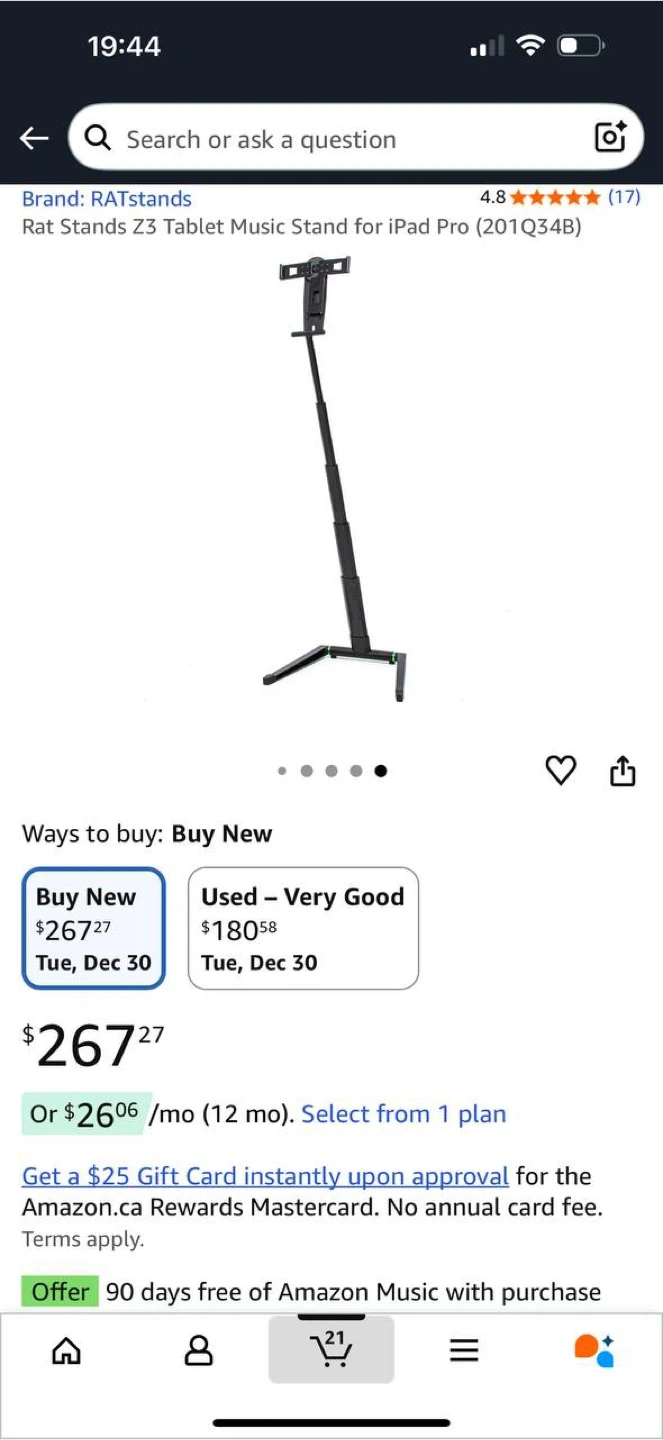Open the hamburger menu tab
This screenshot has width=663, height=1440.
463,1351
